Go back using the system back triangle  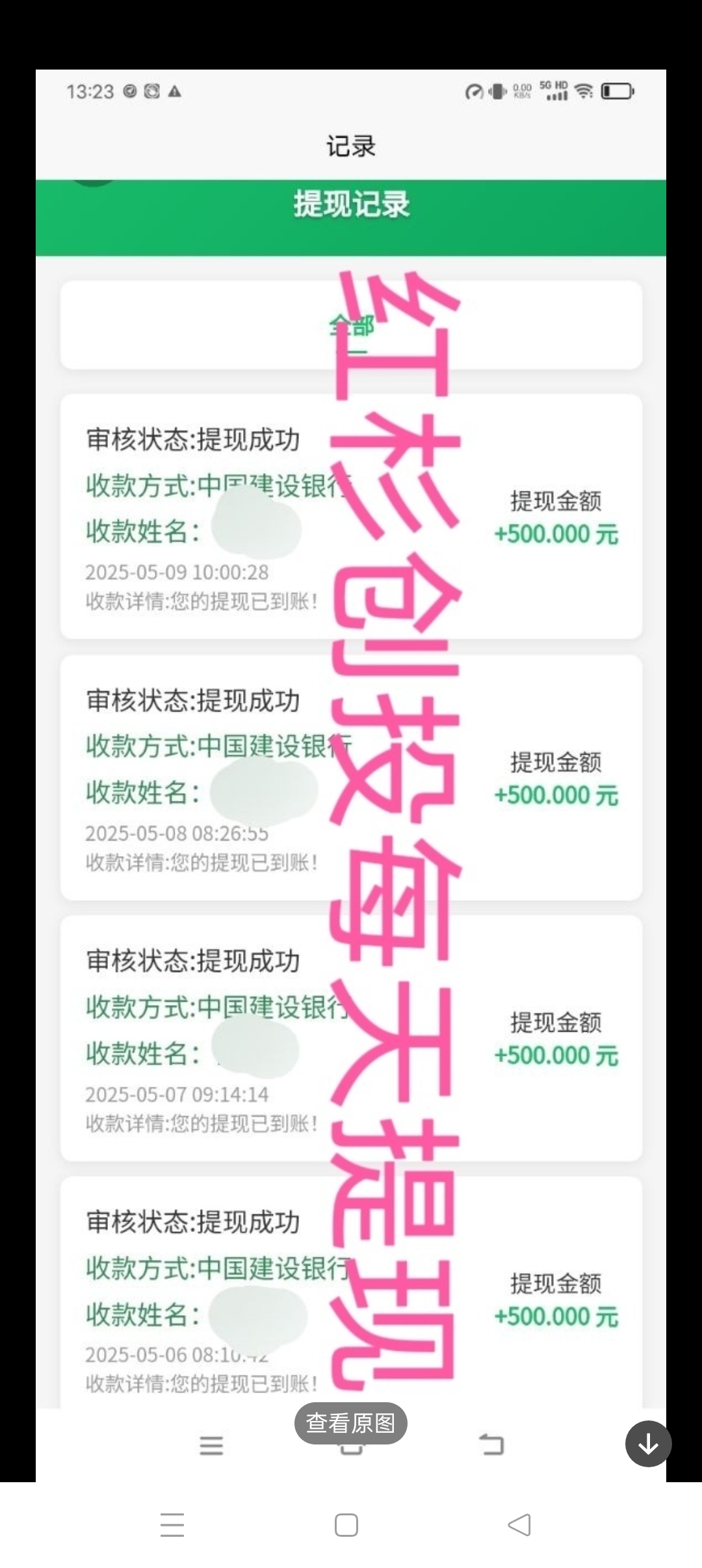point(519,1525)
